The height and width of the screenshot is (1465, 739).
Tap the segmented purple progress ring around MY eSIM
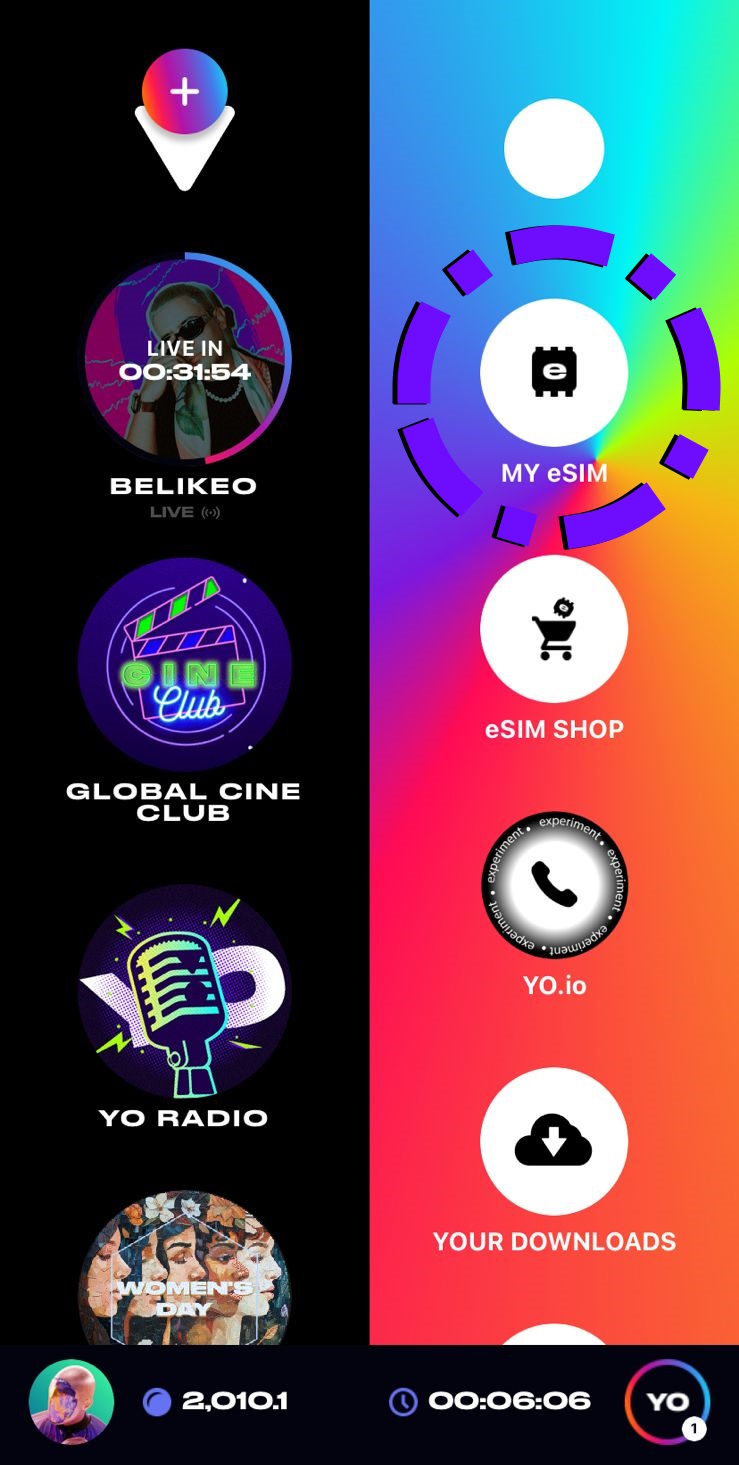coord(555,247)
